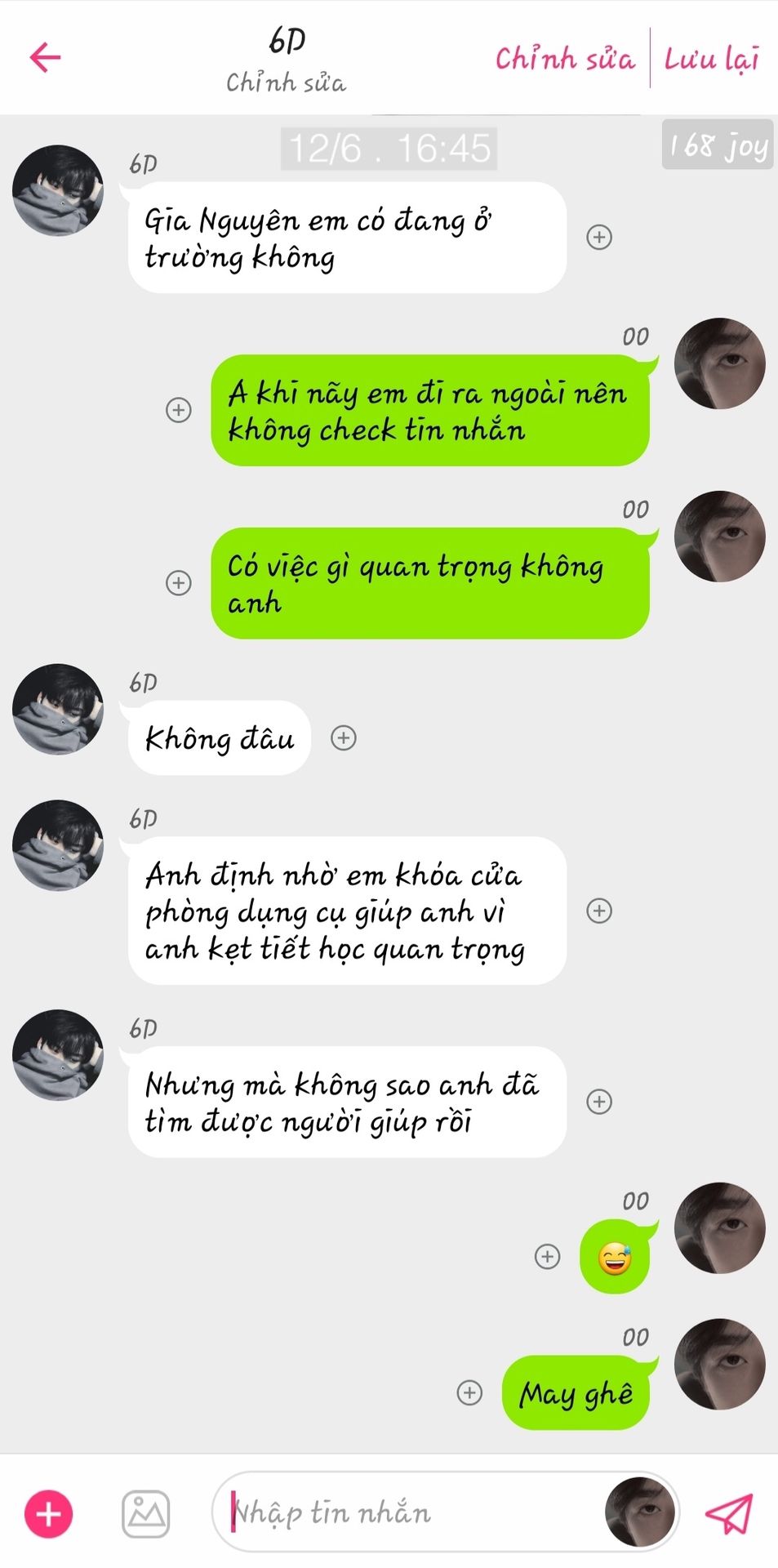Save with the Lưu lại button
The width and height of the screenshot is (778, 1568).
[711, 59]
